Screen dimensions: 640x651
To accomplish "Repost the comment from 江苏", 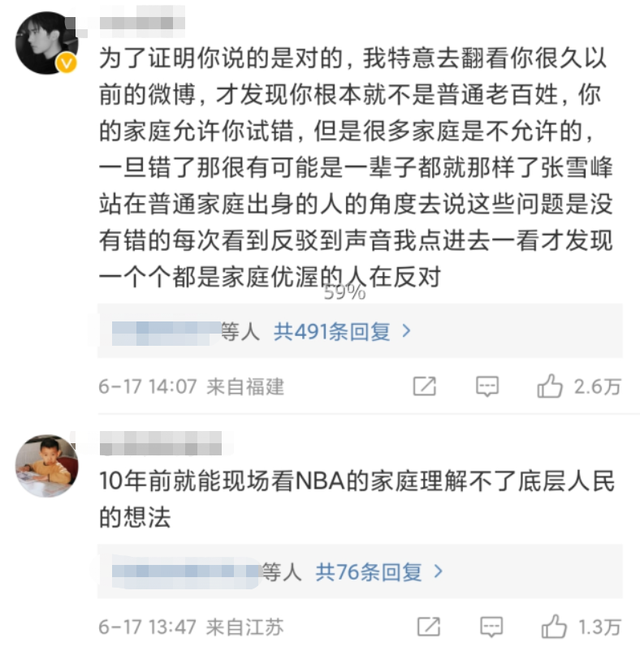I will pos(429,627).
